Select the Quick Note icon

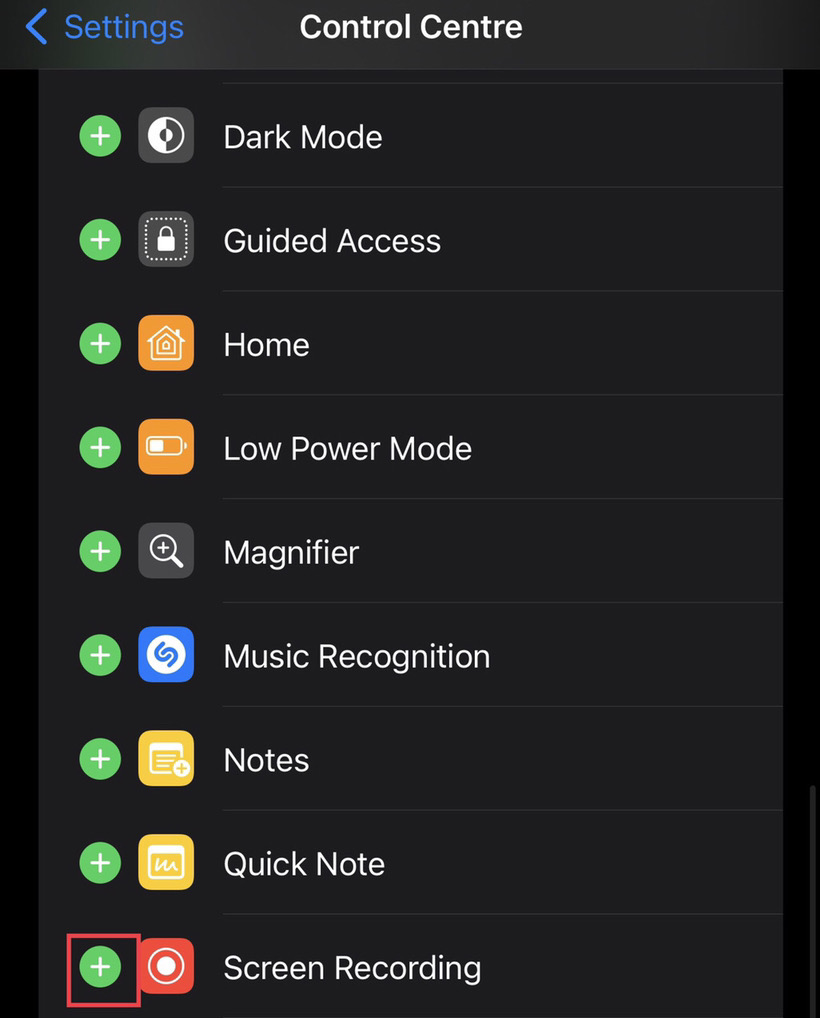coord(166,862)
